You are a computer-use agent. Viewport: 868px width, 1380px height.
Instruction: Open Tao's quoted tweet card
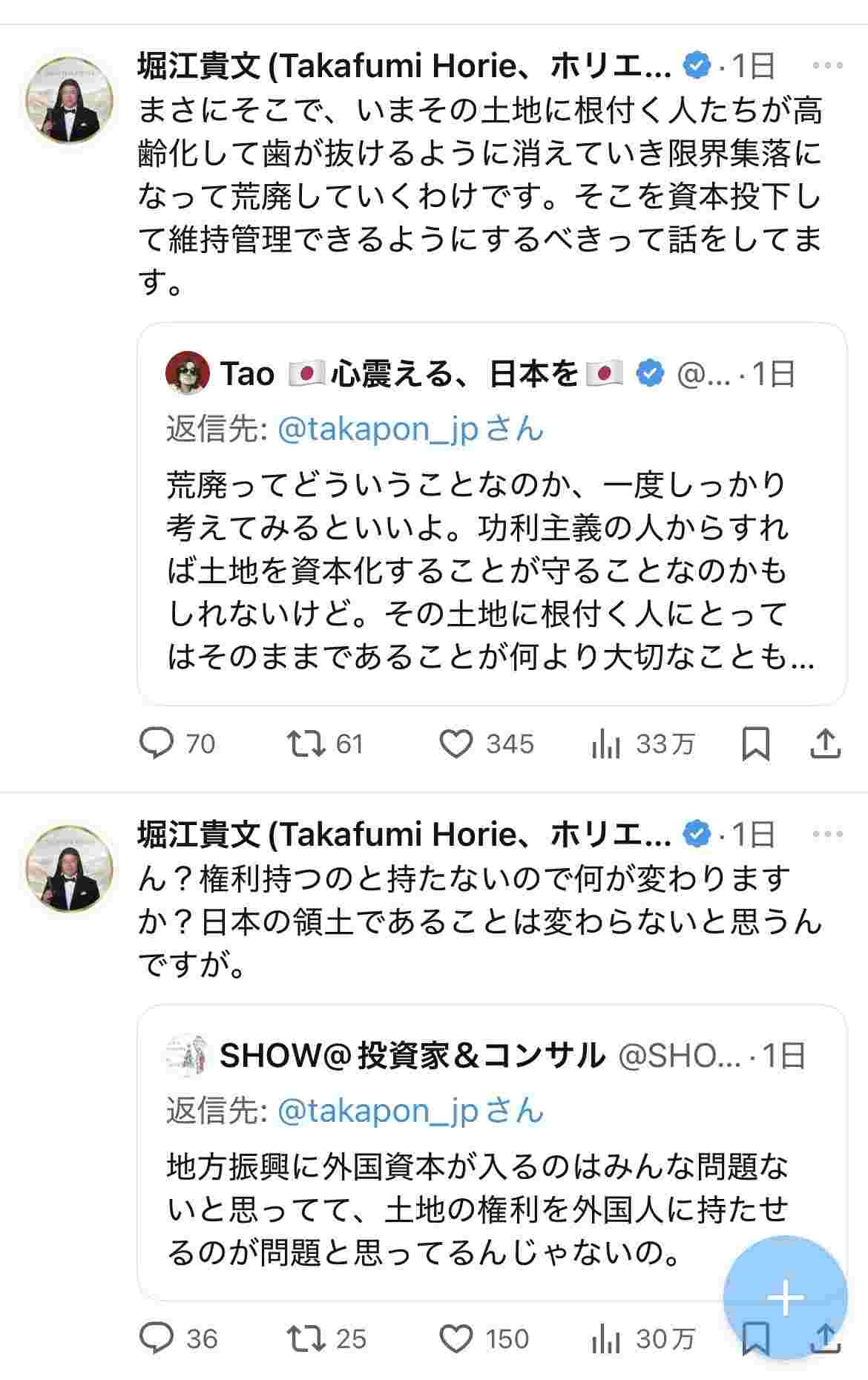click(491, 571)
